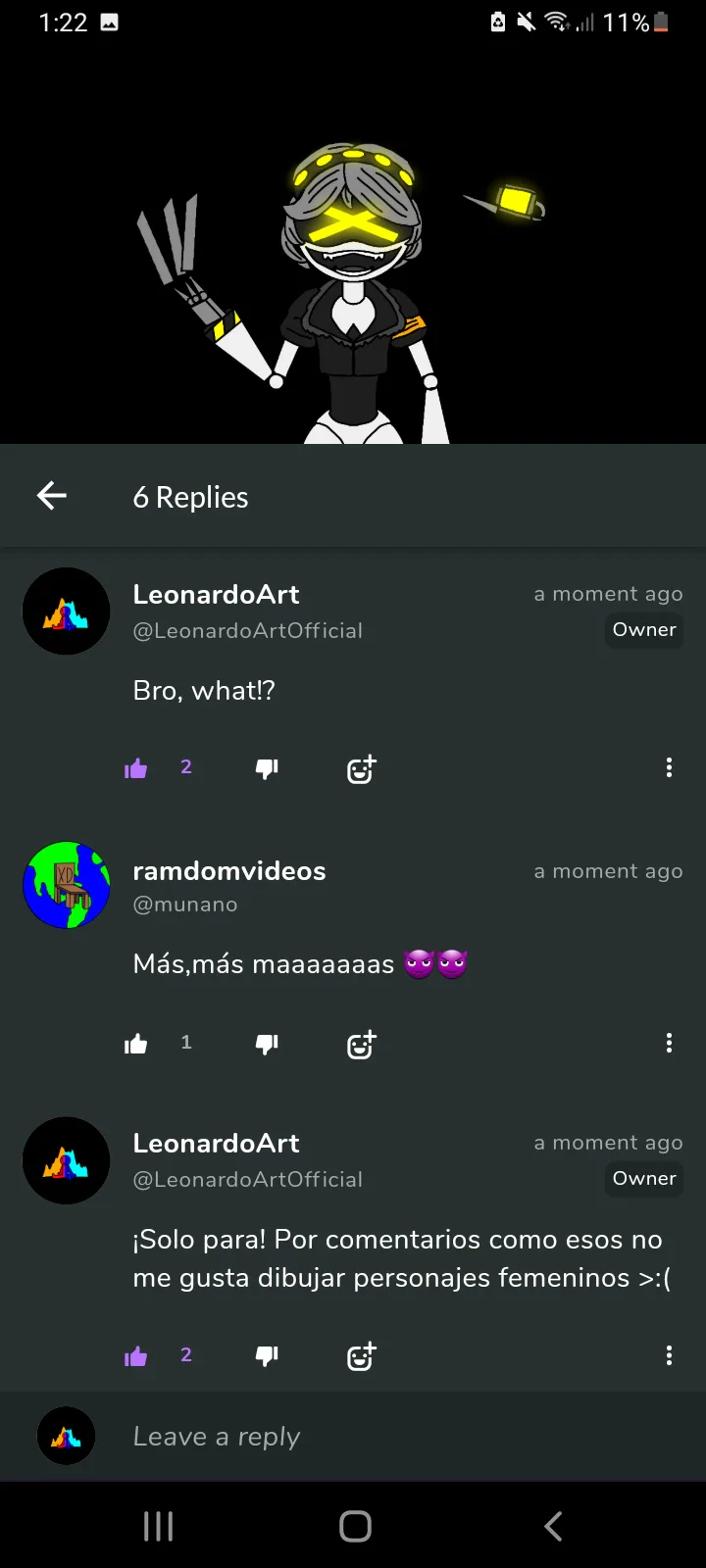Add a reaction to "Bro, what!?" comment
The width and height of the screenshot is (706, 1568).
(x=361, y=769)
